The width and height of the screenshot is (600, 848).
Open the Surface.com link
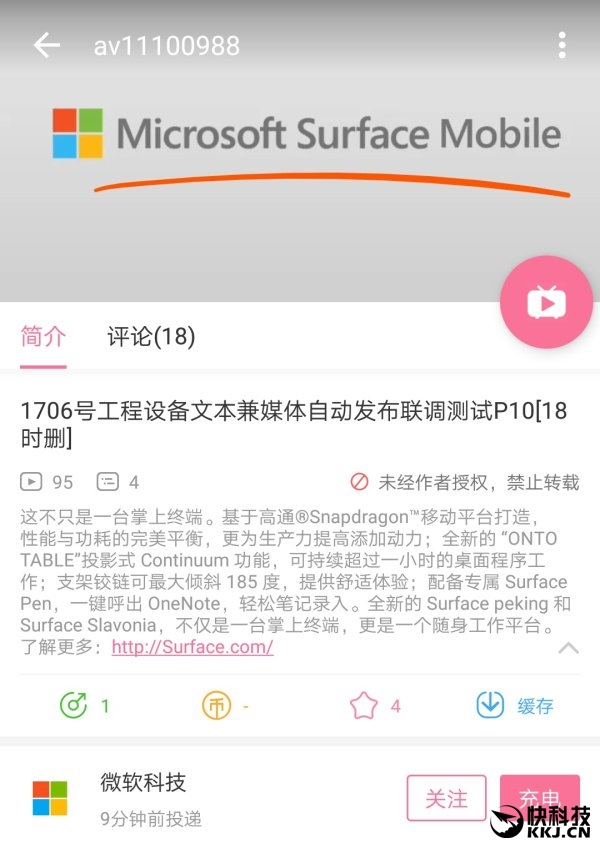point(192,647)
